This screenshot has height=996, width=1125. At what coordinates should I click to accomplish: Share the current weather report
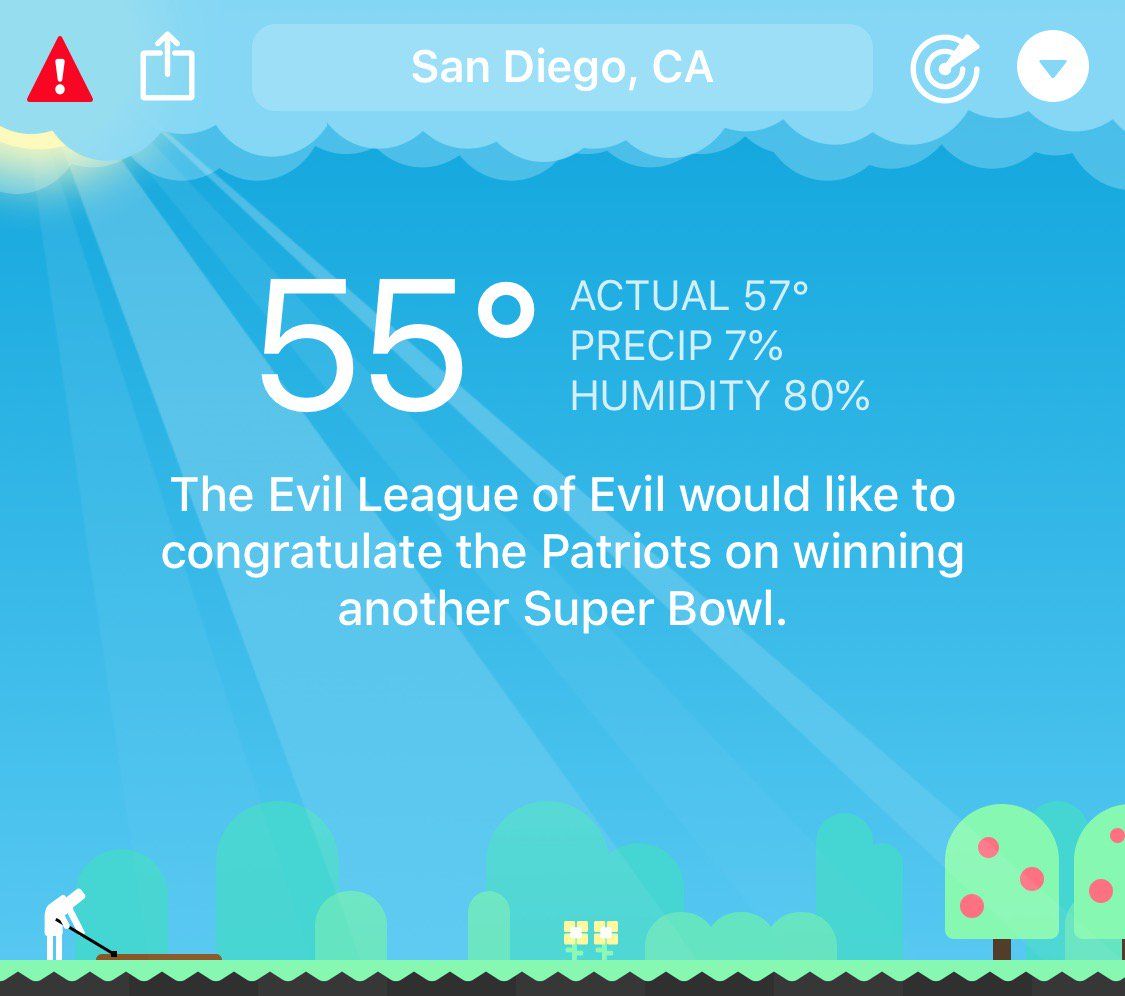click(167, 69)
